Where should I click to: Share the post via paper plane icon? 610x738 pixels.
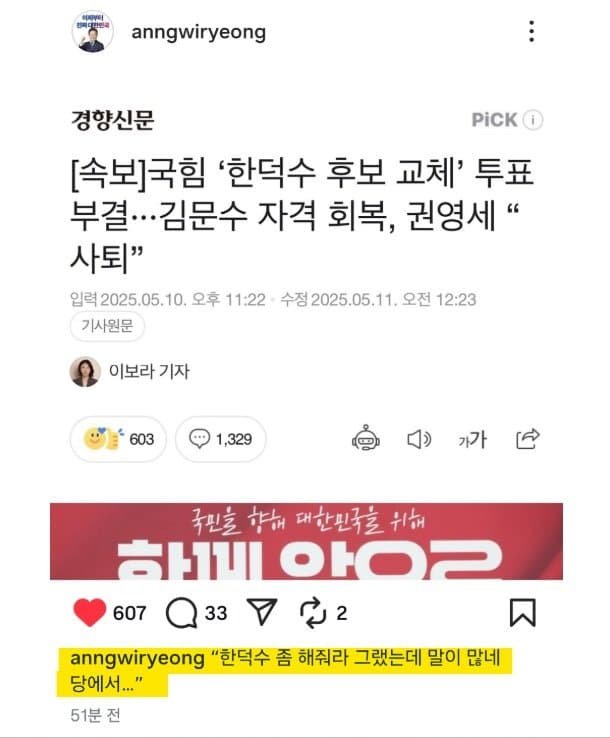click(x=262, y=612)
